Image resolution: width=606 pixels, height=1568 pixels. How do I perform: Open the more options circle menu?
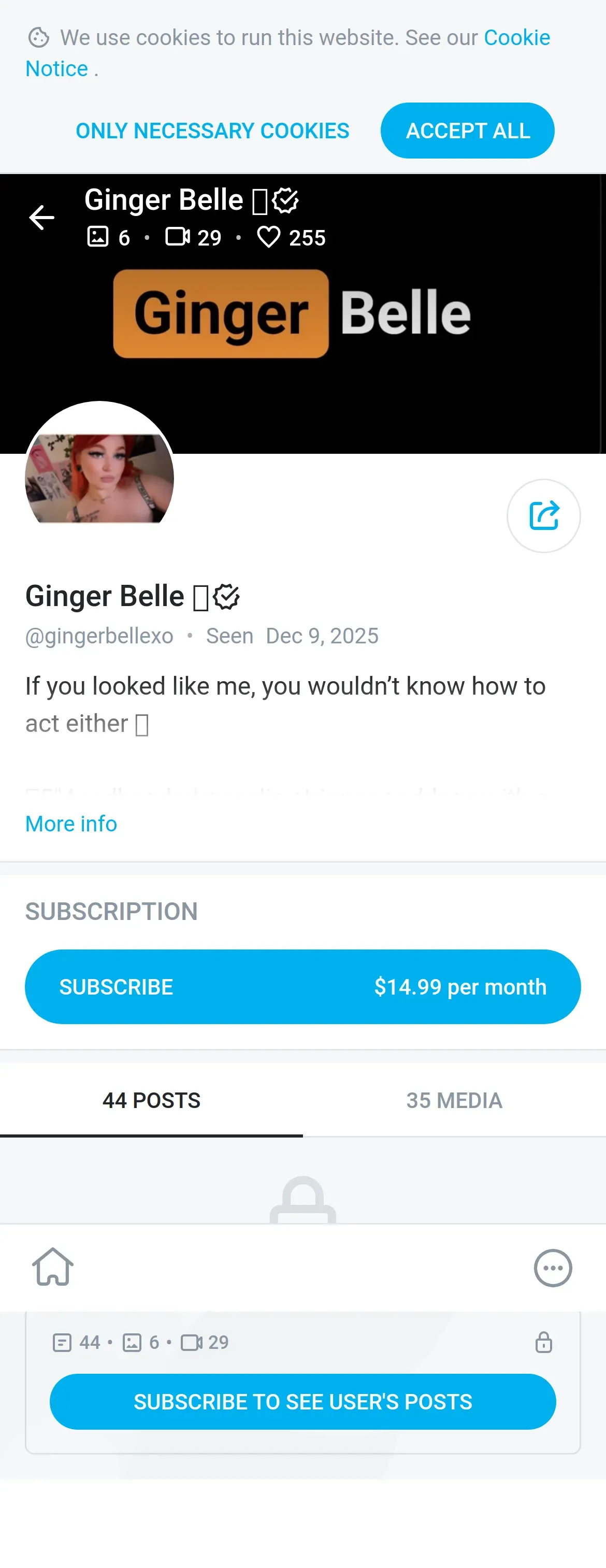pos(552,1268)
